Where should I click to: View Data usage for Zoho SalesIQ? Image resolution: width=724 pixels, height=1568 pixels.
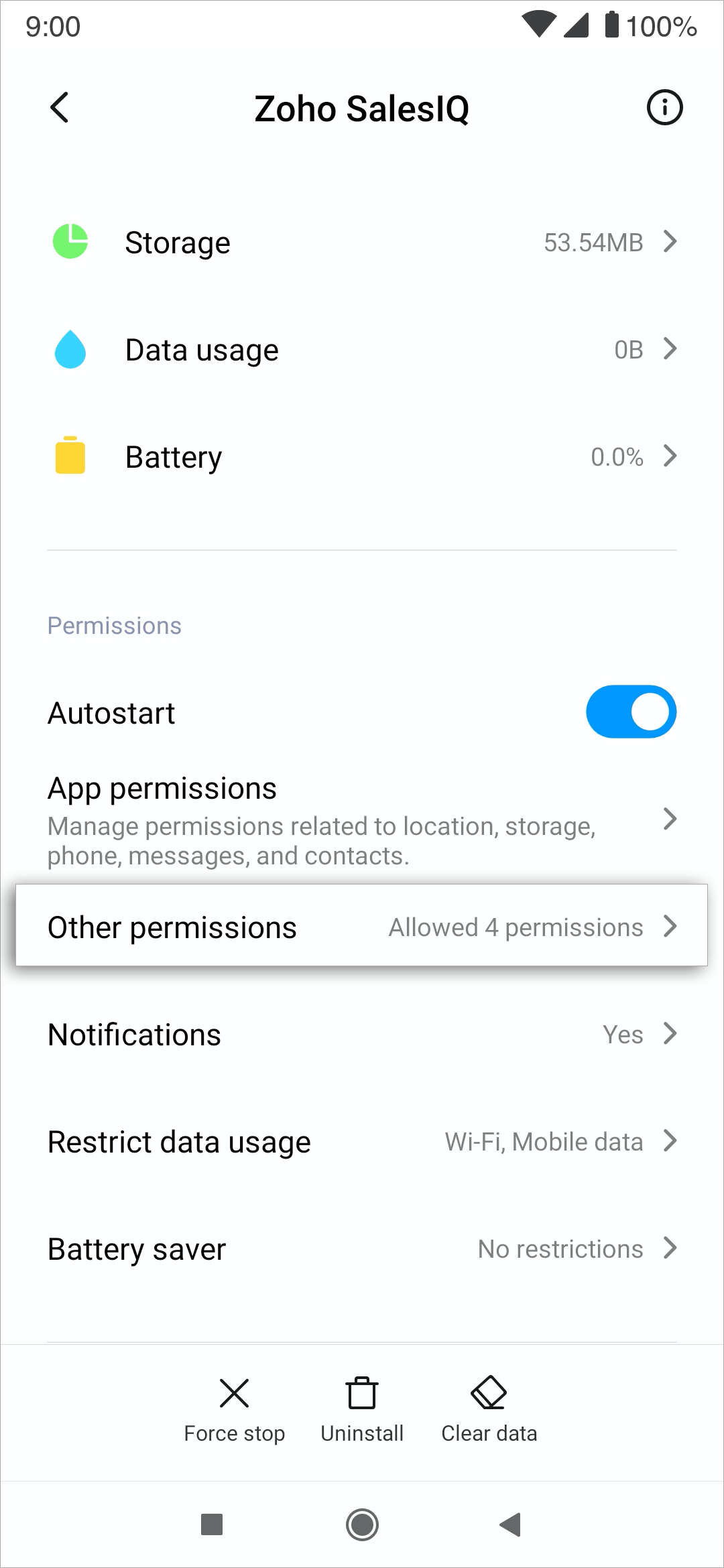[x=362, y=349]
